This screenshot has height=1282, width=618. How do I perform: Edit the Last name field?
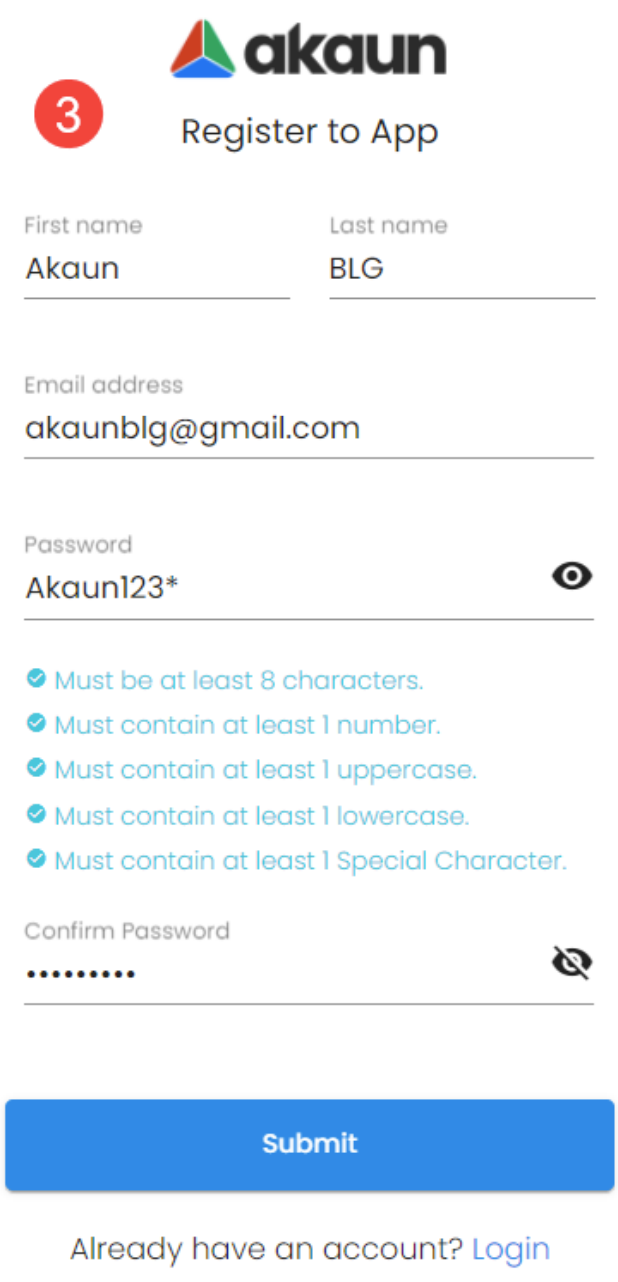[461, 269]
